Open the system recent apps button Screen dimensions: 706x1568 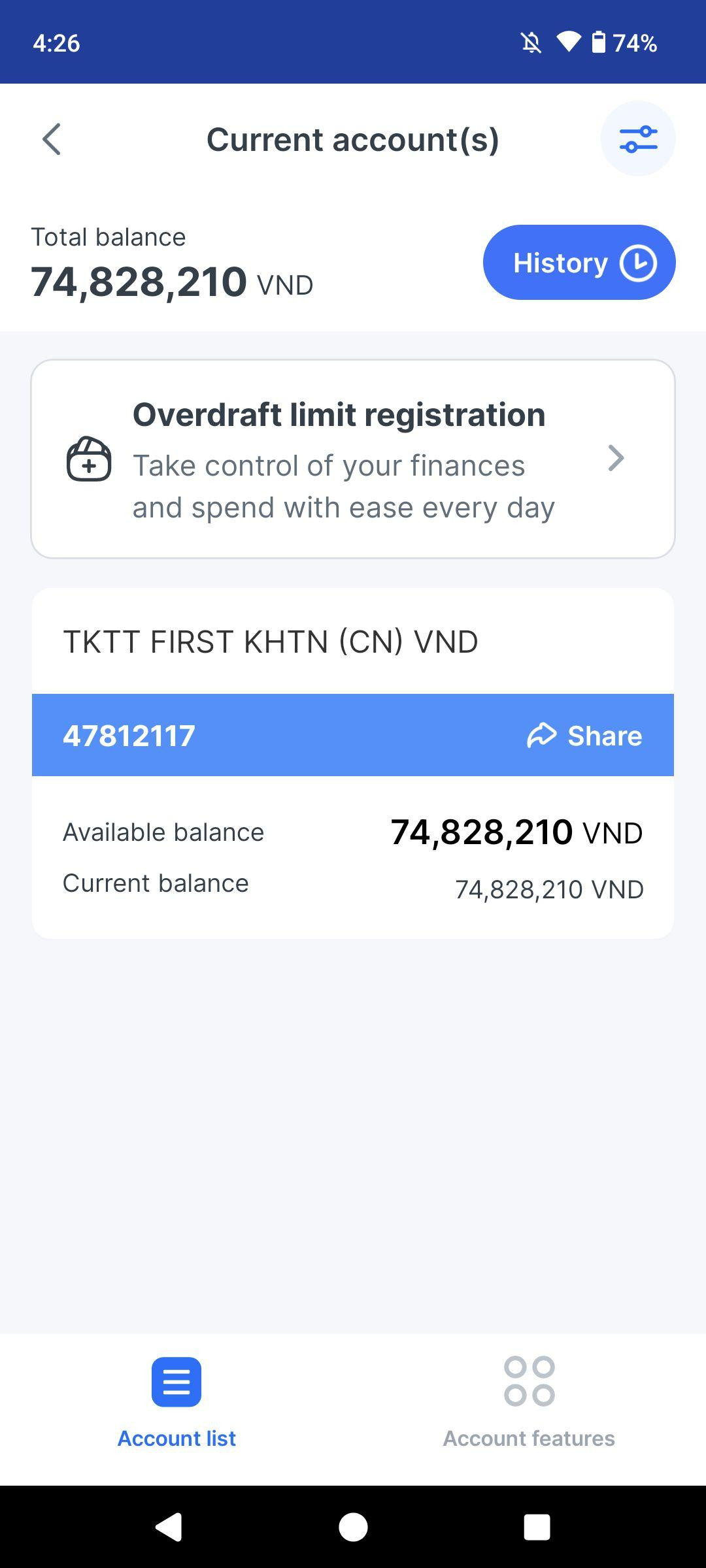537,1527
